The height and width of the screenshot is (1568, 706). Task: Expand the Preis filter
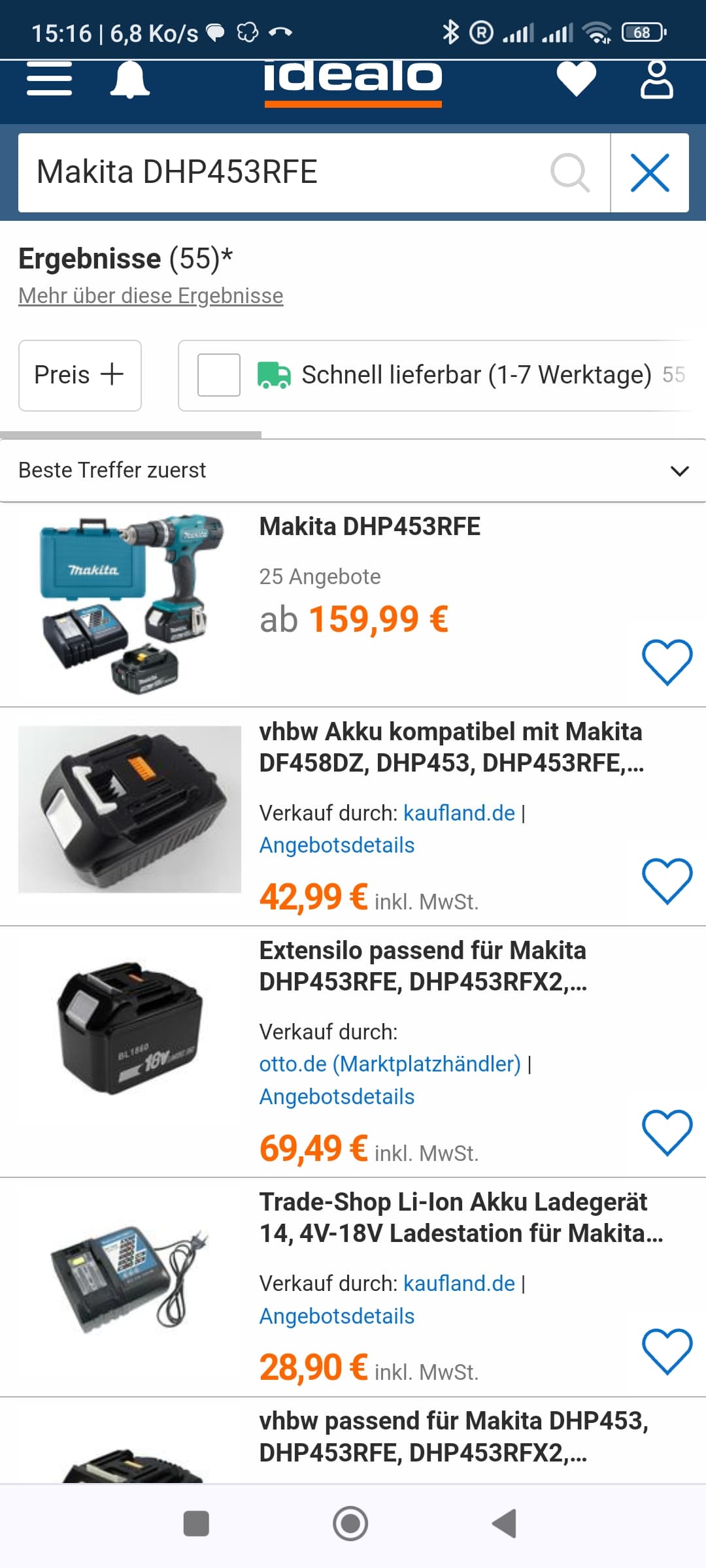pos(80,375)
